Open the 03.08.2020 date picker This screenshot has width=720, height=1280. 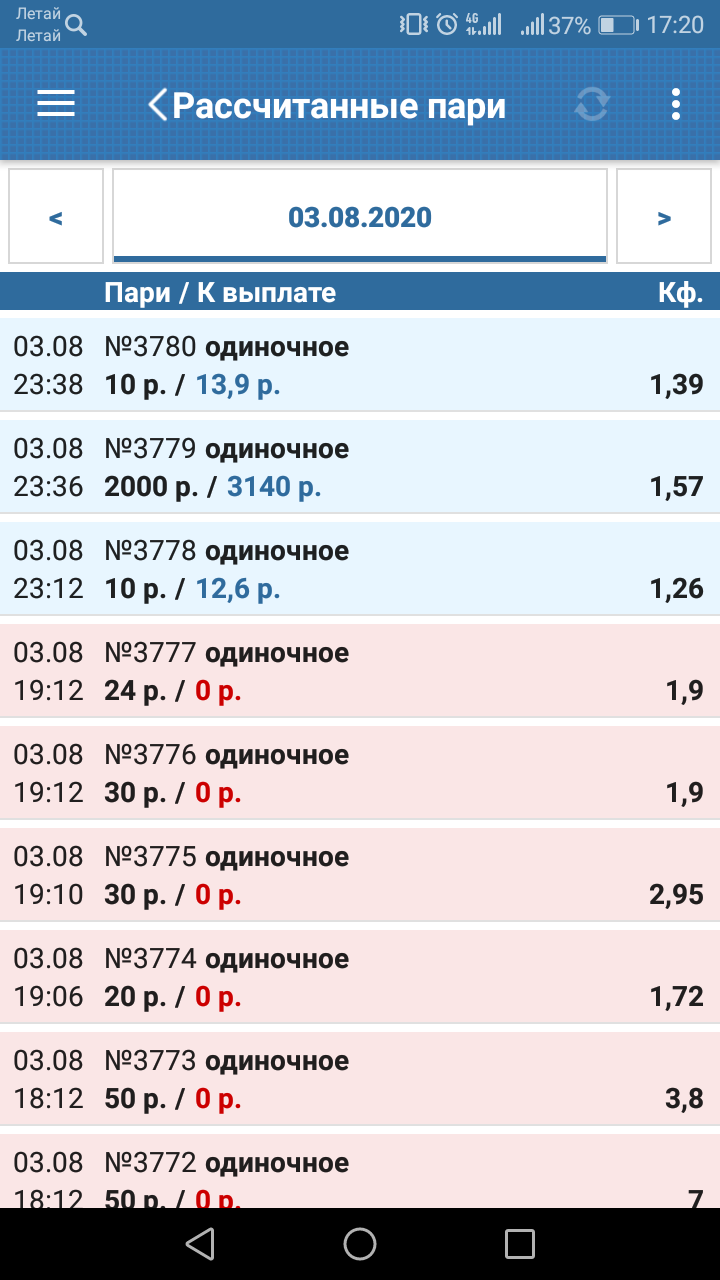360,217
